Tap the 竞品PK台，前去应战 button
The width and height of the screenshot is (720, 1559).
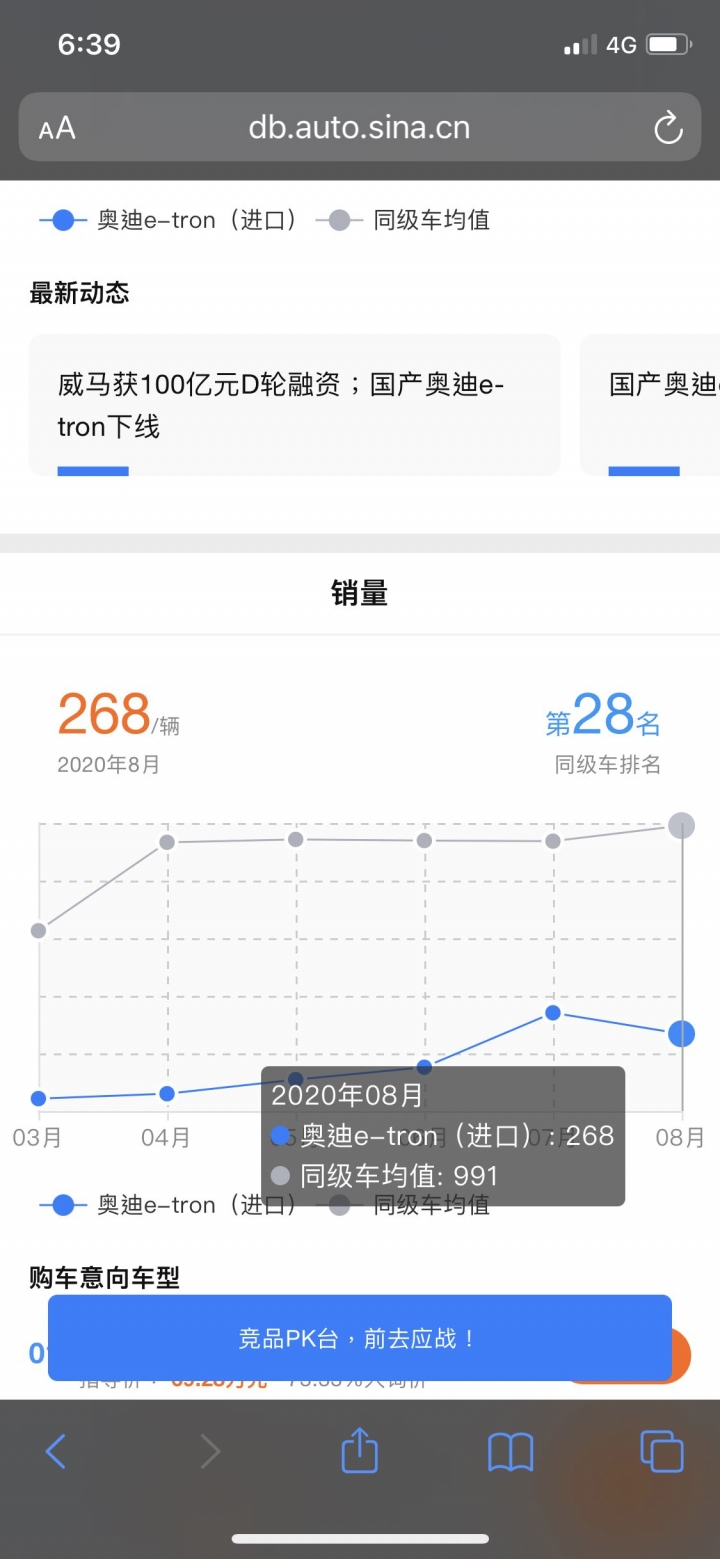360,1338
